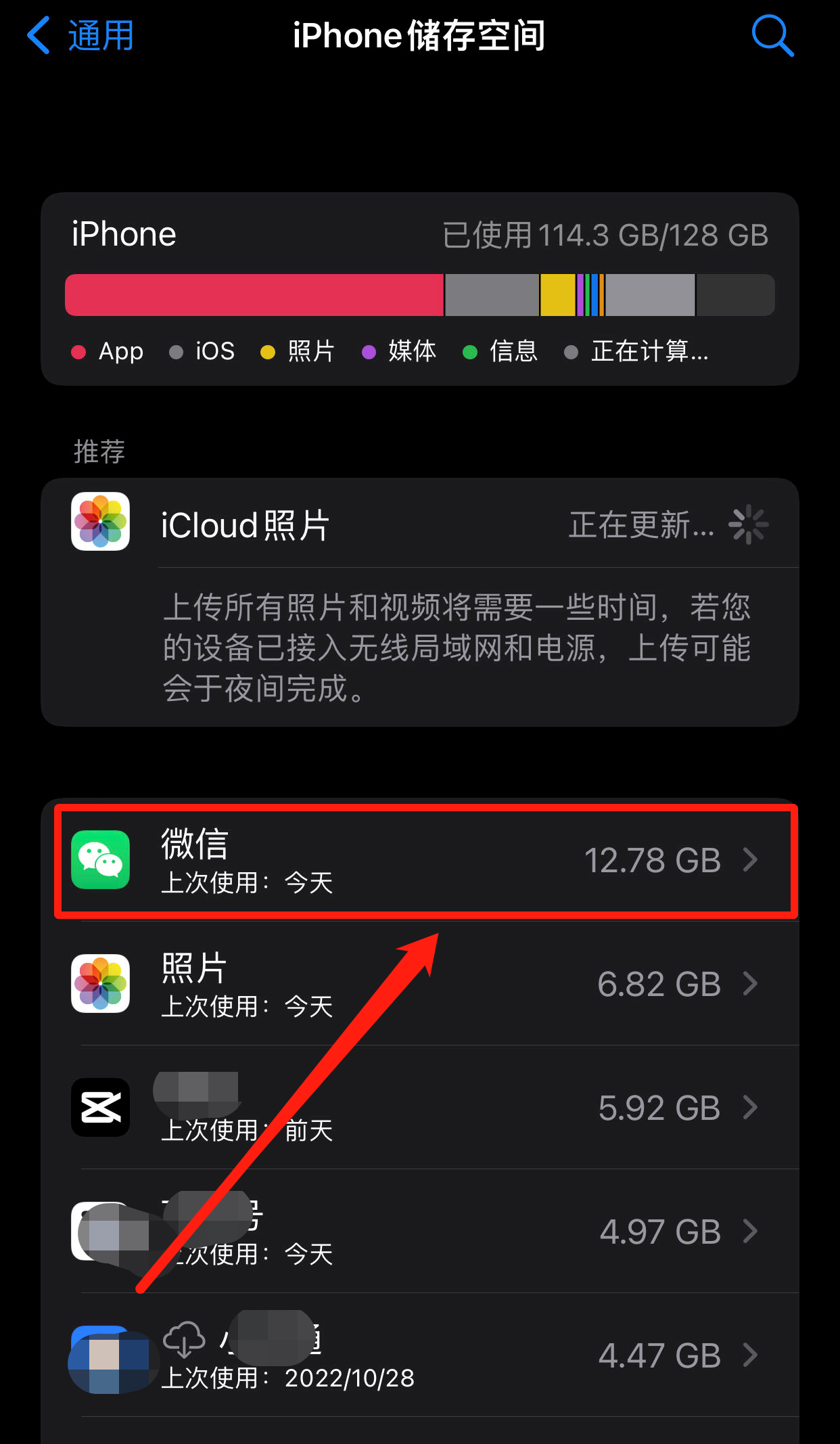Expand the 4.47 GB app chevron
Screen dimensions: 840x1444
(751, 1355)
